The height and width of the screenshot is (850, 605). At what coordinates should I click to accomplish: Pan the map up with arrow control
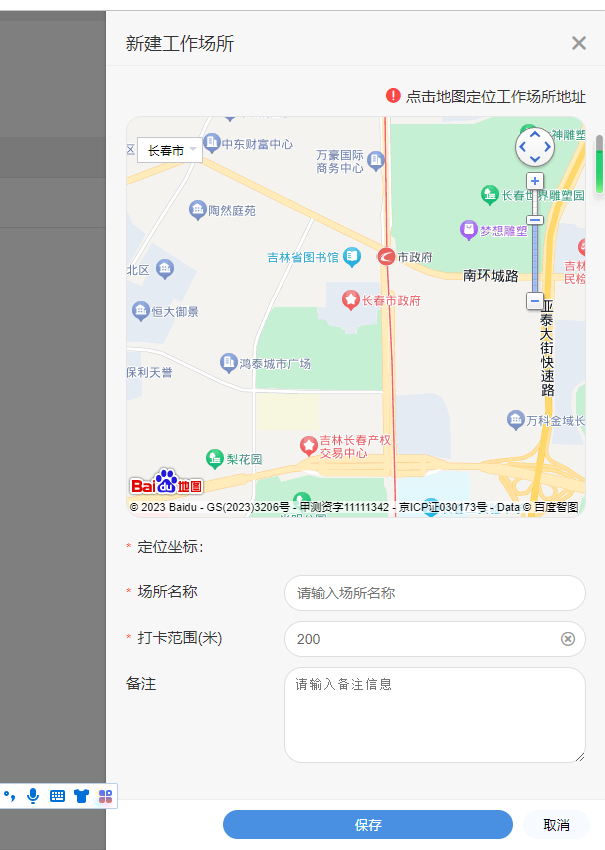535,134
